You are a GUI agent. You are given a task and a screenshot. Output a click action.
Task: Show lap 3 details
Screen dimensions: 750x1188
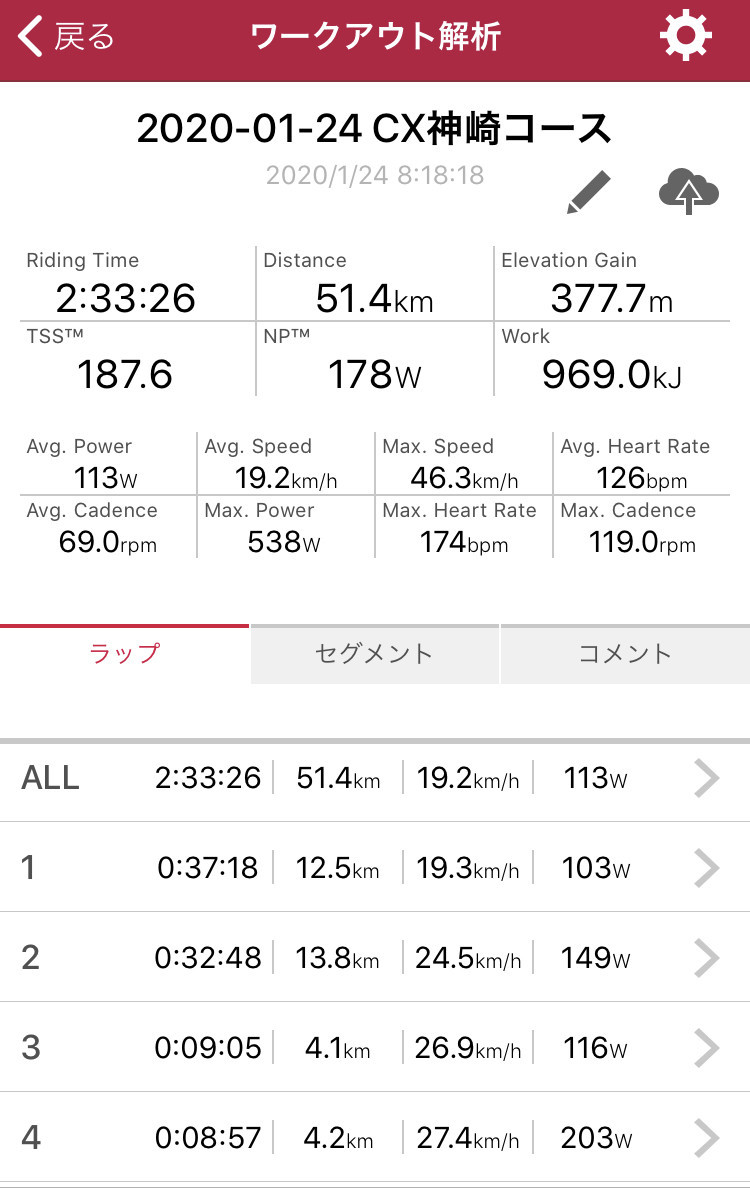coord(375,1048)
